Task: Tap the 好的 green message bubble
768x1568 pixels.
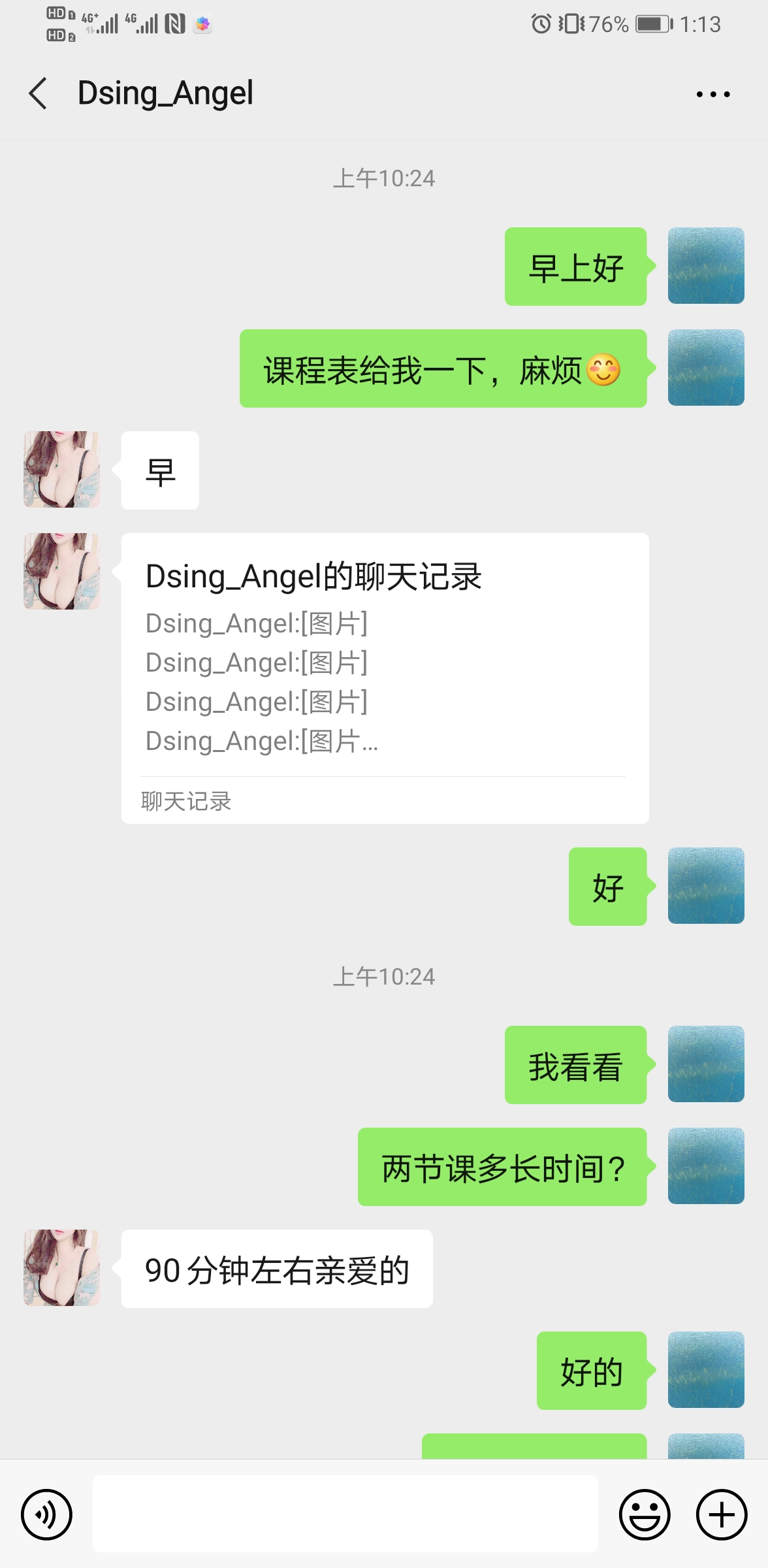Action: tap(590, 1372)
